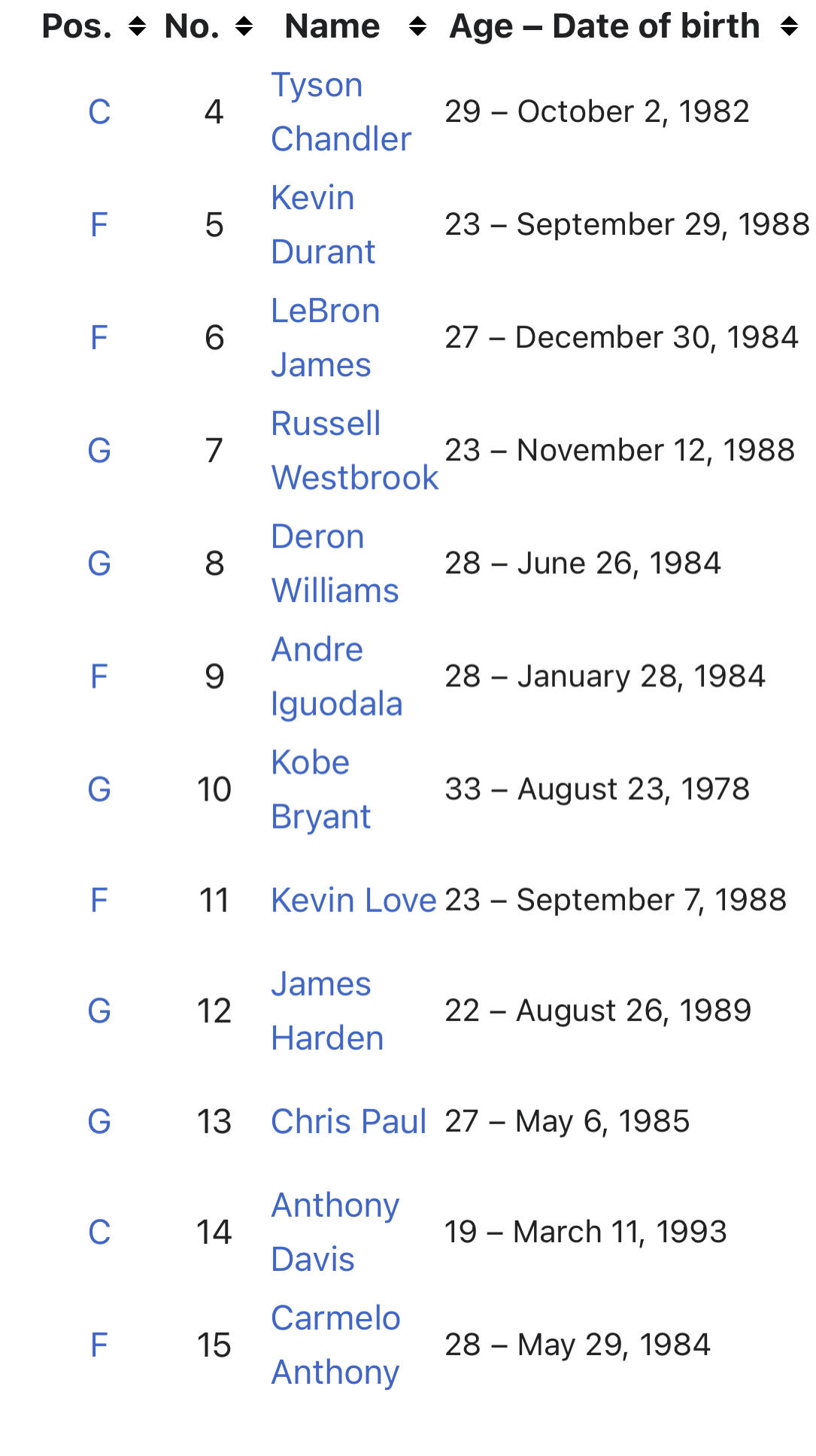View the Chris Paul article
Screen dimensions: 816x1456
348,1121
